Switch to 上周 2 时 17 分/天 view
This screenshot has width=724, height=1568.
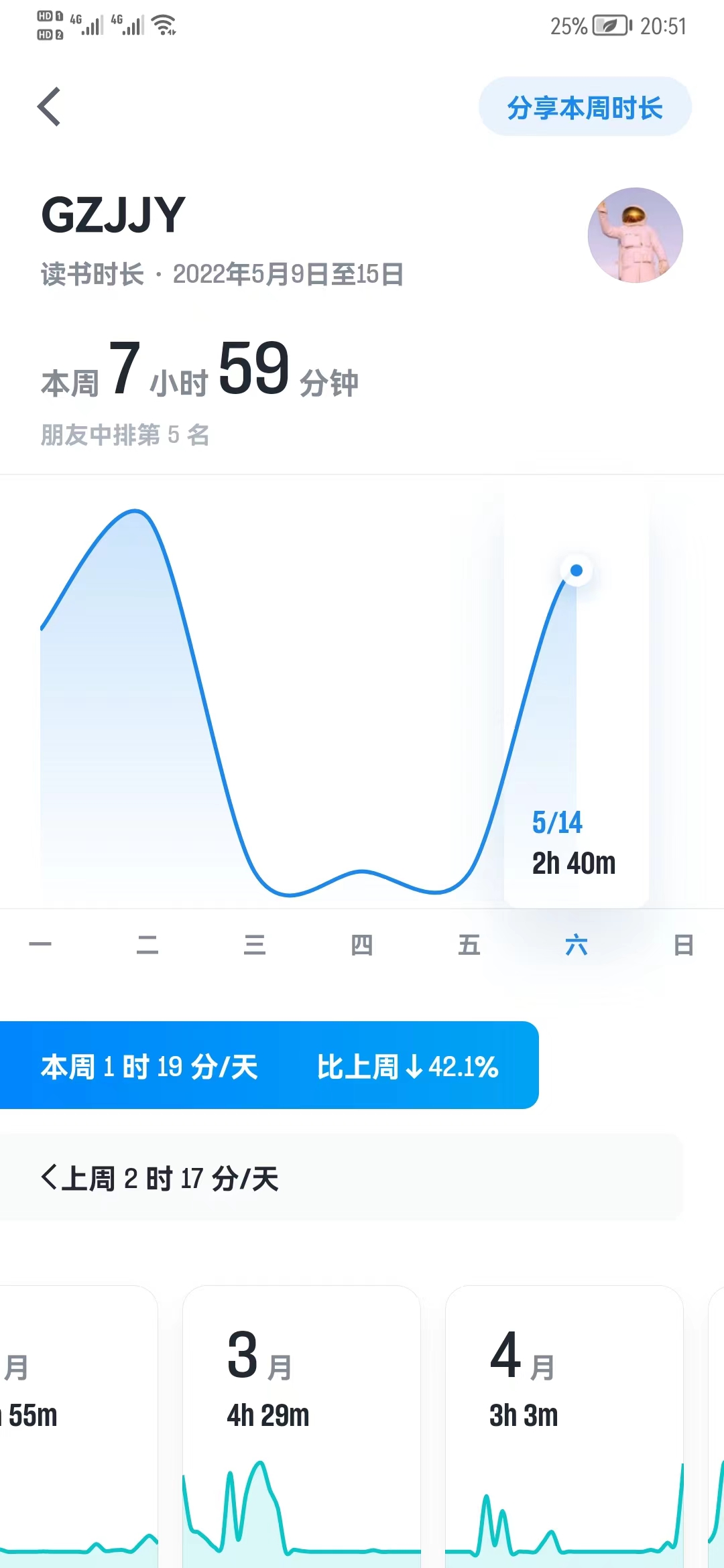[161, 1178]
